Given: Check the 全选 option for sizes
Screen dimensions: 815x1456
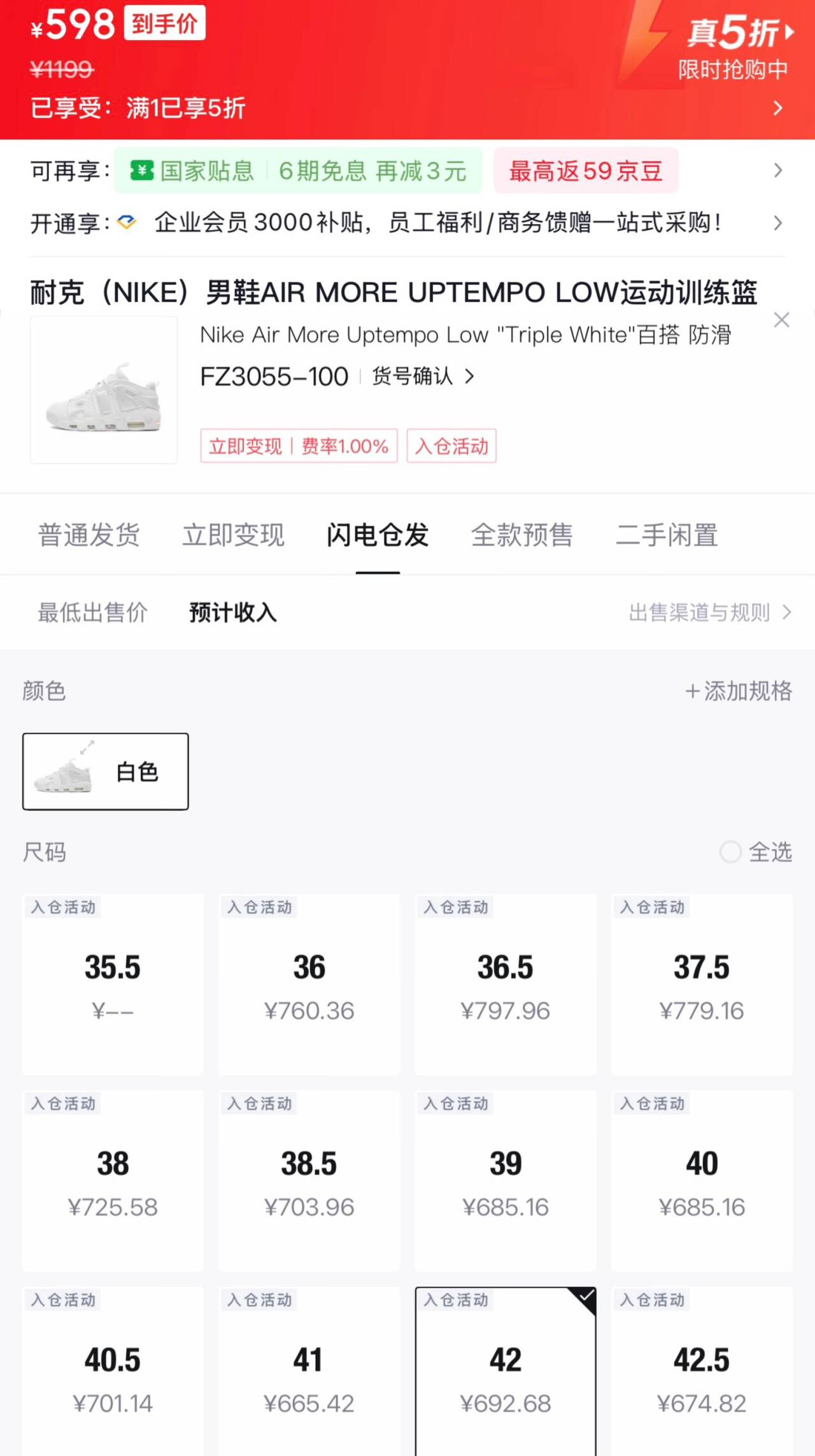Looking at the screenshot, I should [x=755, y=852].
